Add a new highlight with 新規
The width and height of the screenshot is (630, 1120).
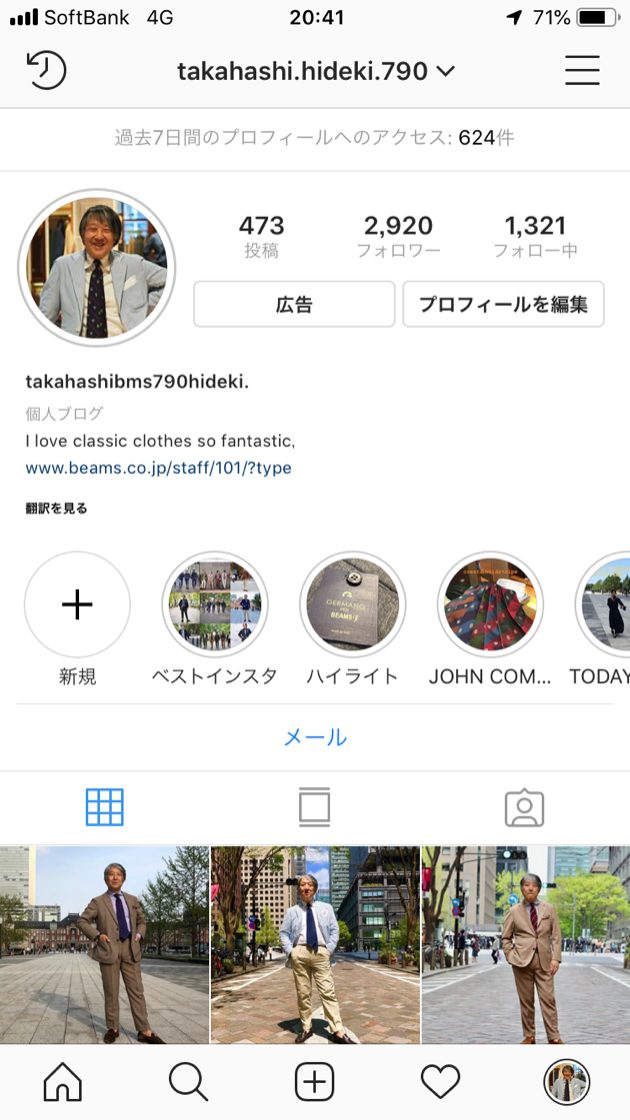[77, 605]
